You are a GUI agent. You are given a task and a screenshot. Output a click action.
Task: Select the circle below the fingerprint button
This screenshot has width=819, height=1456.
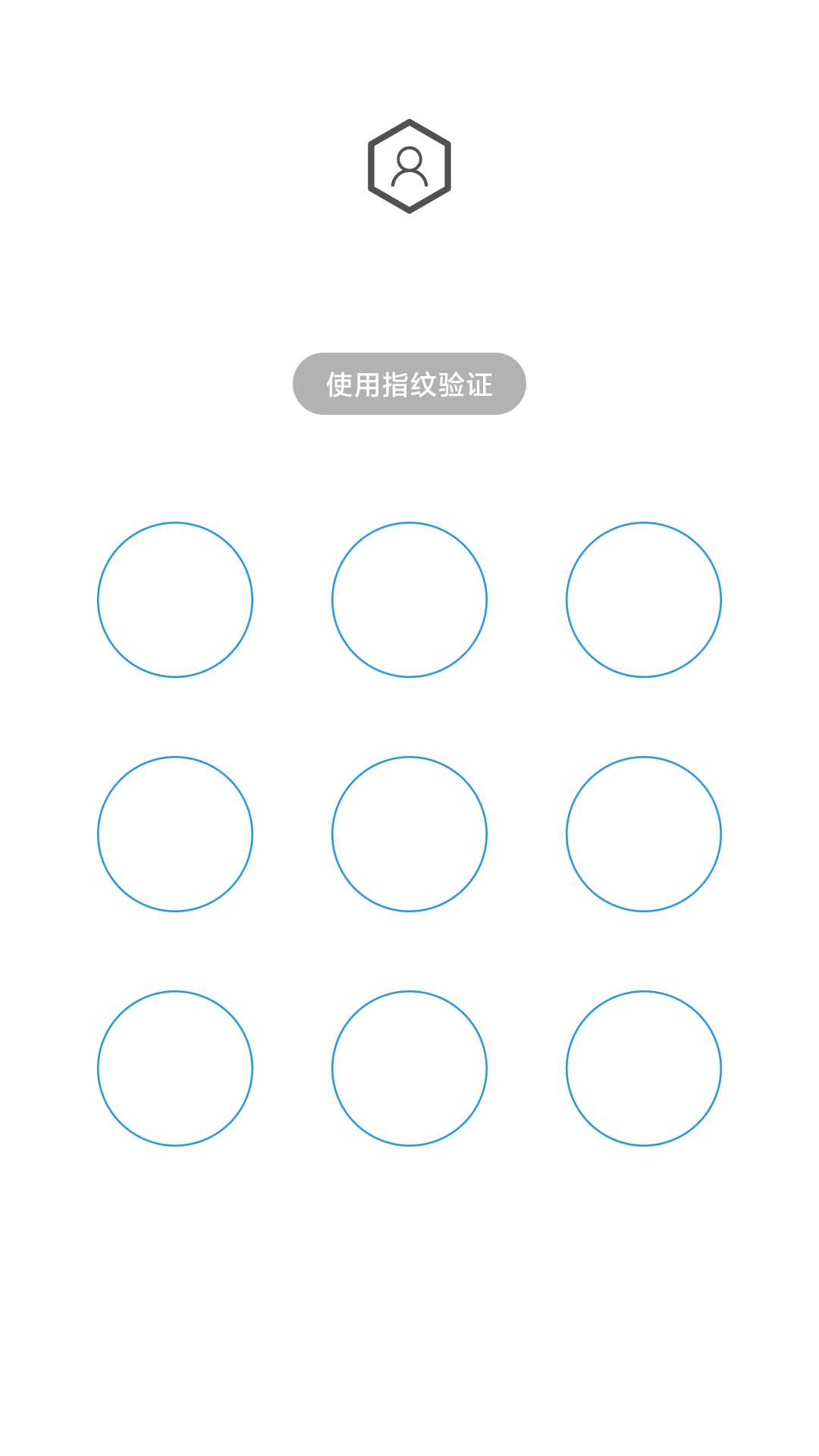409,600
